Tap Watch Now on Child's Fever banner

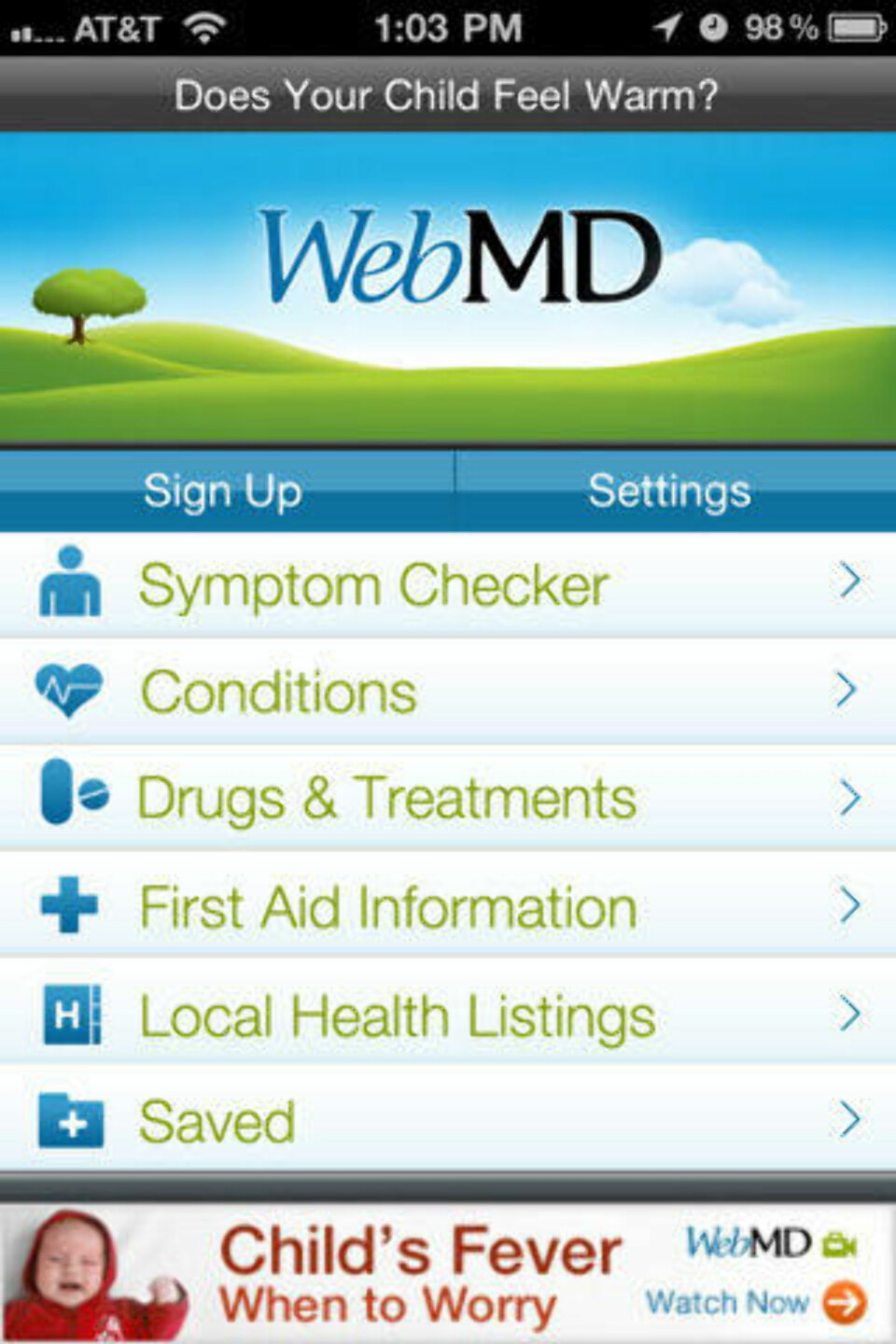coord(756,1302)
